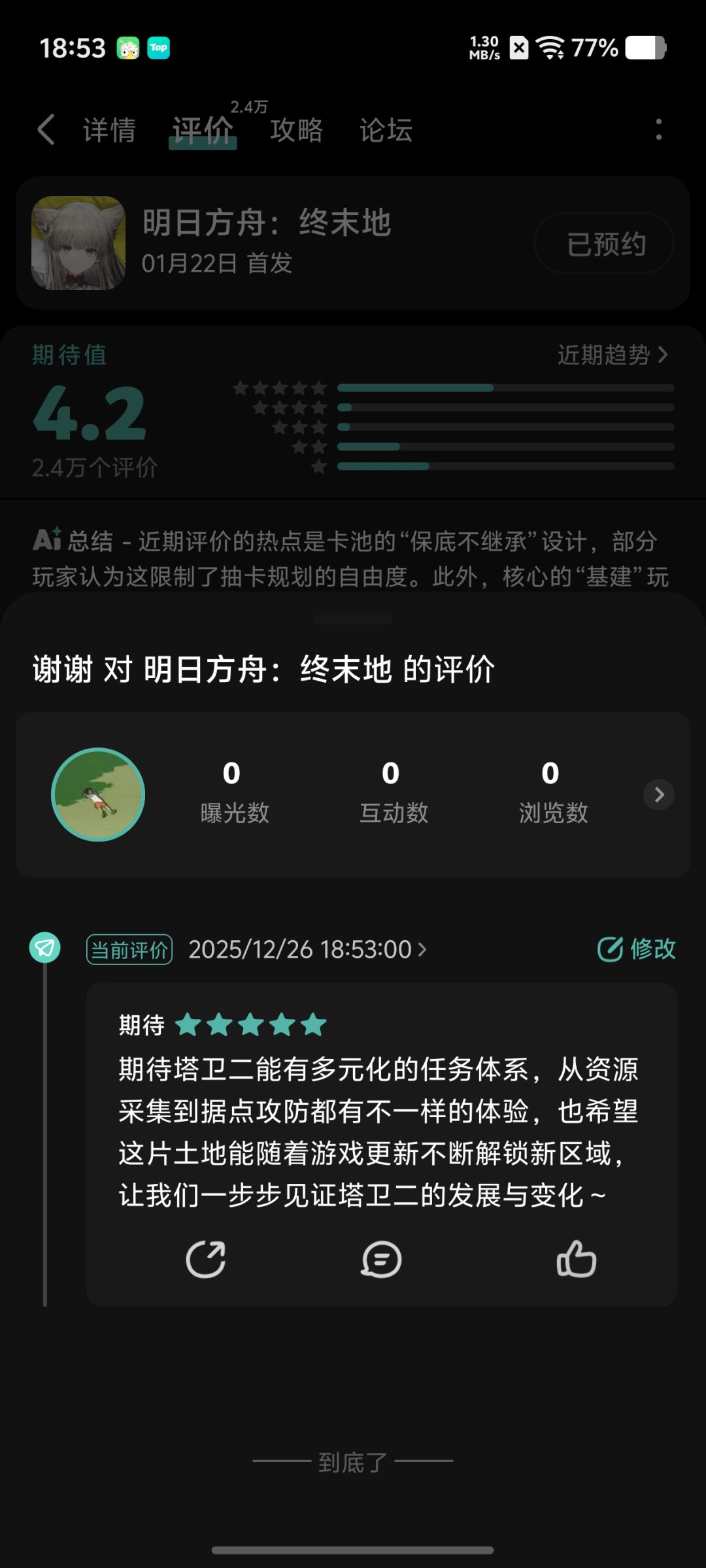Switch to the 攻略 tab

point(295,130)
